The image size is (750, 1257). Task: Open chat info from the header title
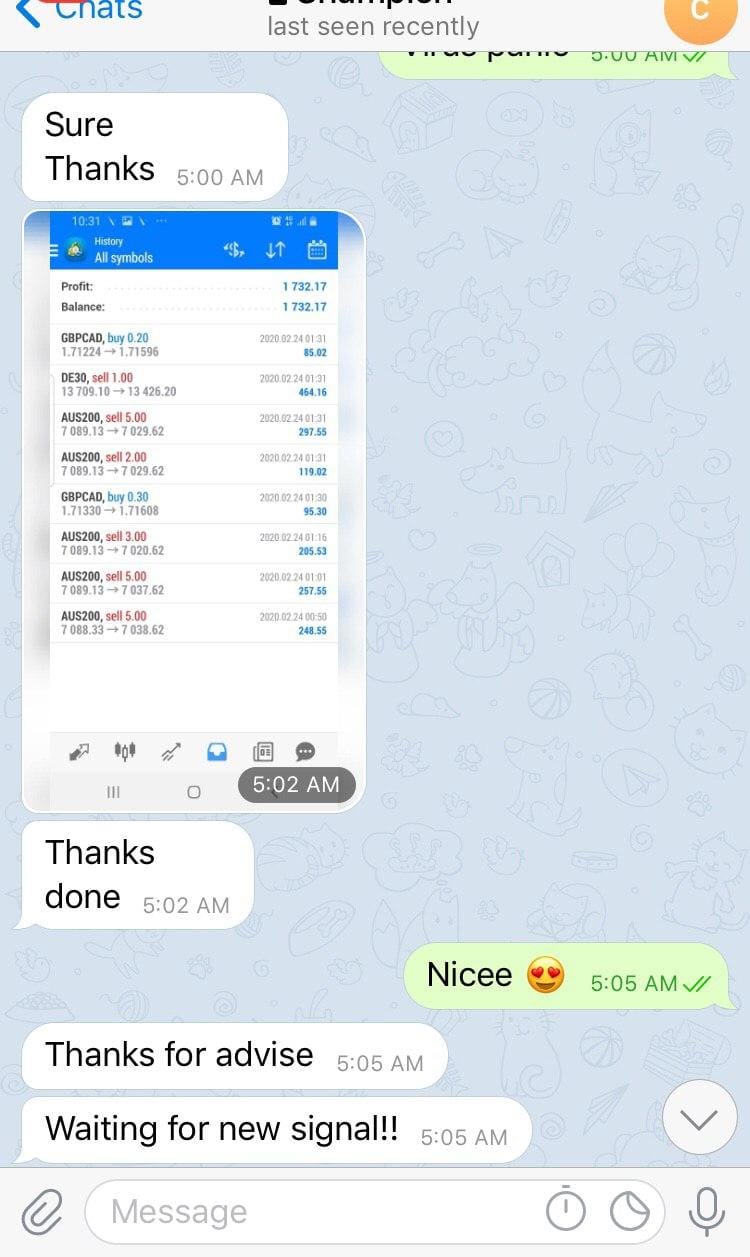pyautogui.click(x=373, y=18)
